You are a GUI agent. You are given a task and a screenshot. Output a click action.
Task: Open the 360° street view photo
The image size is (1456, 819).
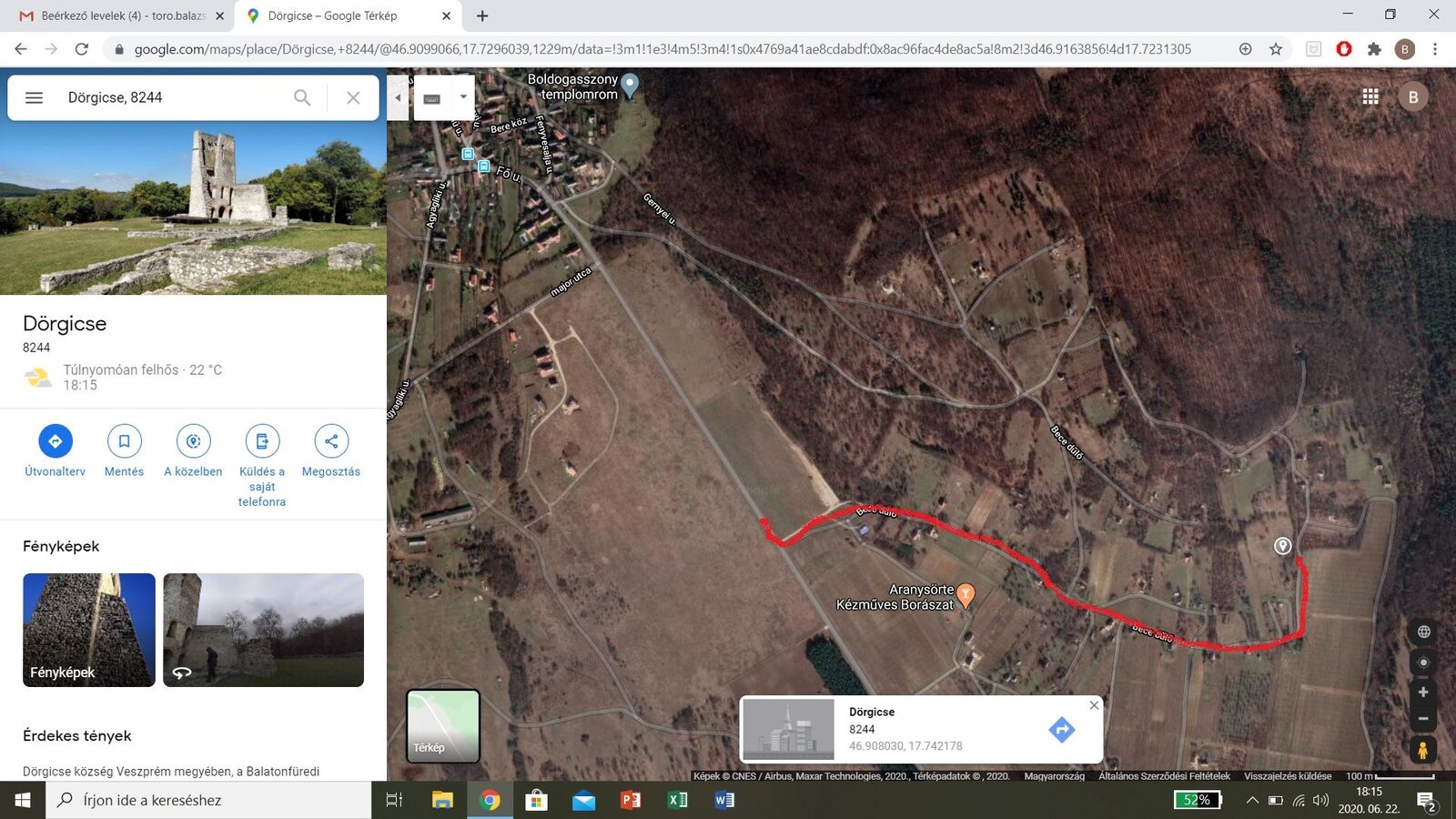click(x=263, y=630)
